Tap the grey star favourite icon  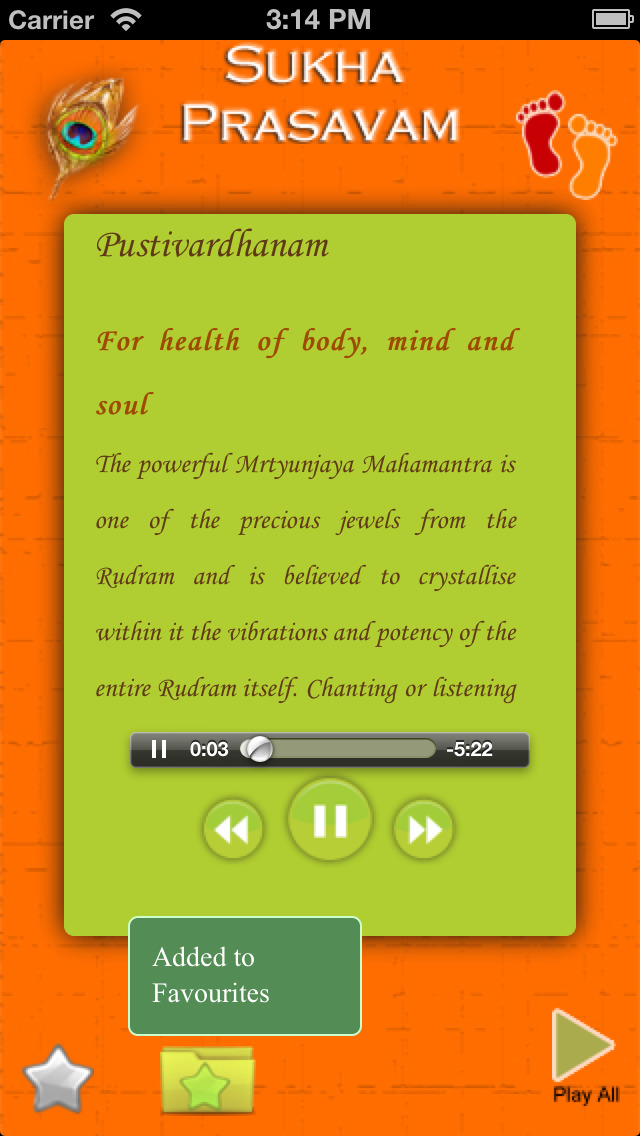[58, 1080]
